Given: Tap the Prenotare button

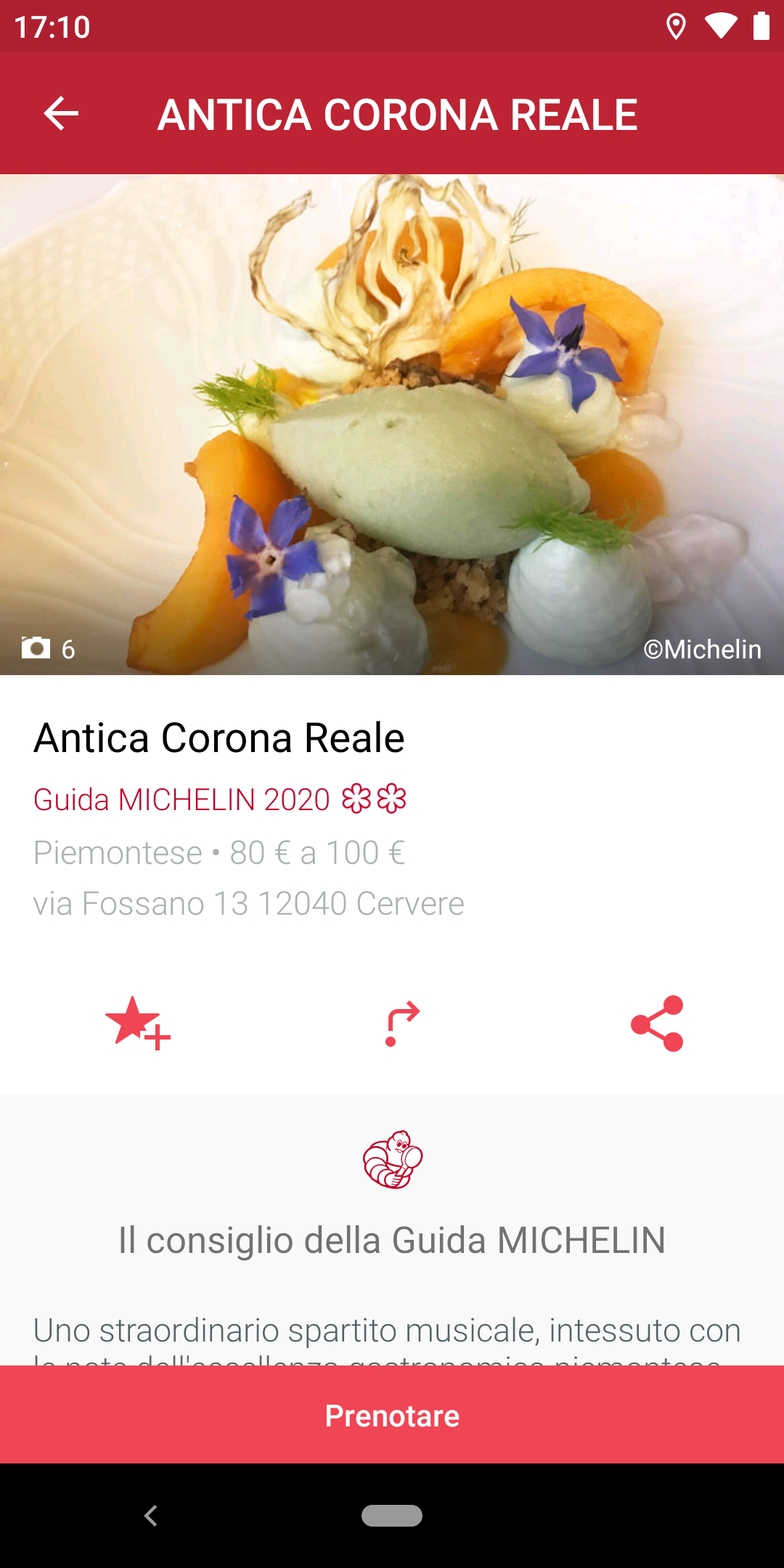Looking at the screenshot, I should tap(392, 1415).
